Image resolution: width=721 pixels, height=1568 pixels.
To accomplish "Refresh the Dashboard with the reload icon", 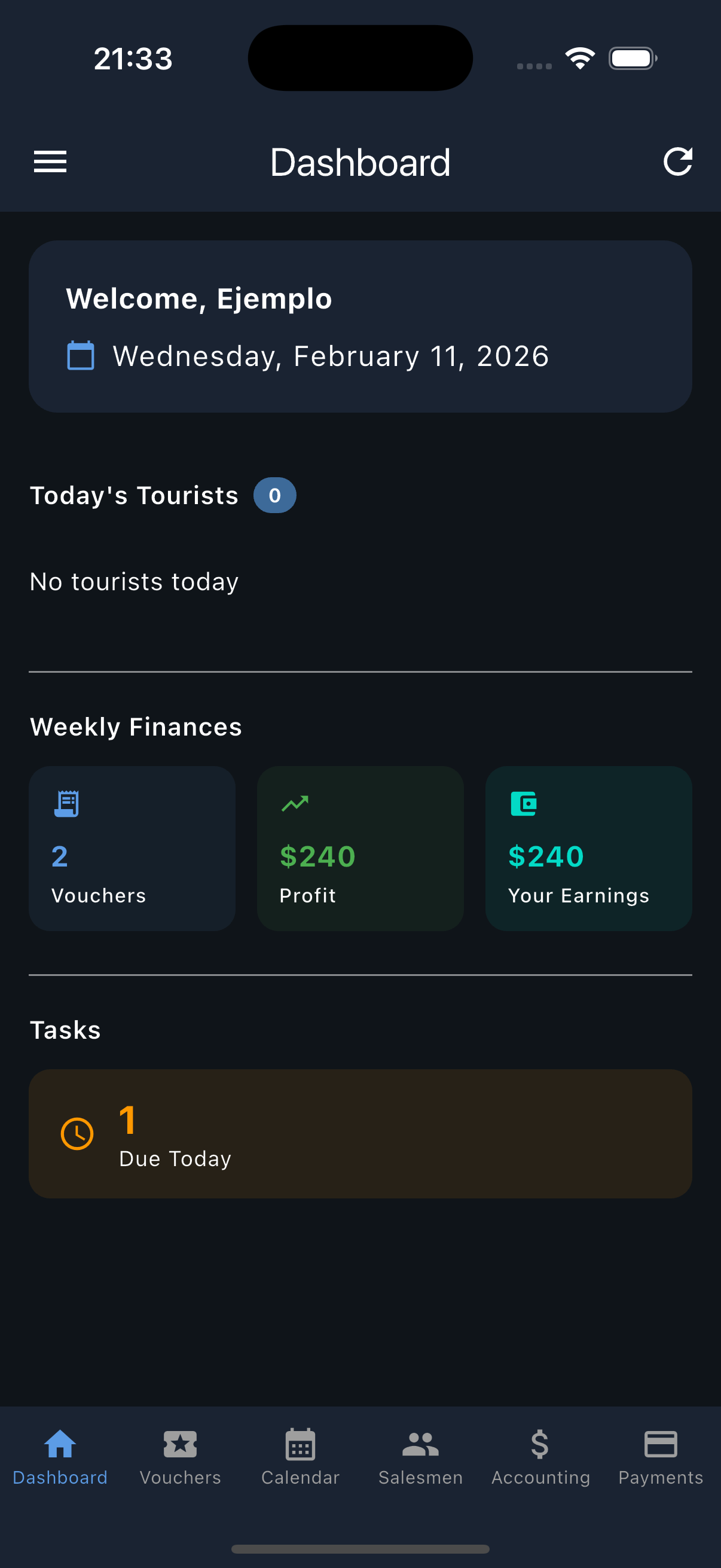I will 679,161.
